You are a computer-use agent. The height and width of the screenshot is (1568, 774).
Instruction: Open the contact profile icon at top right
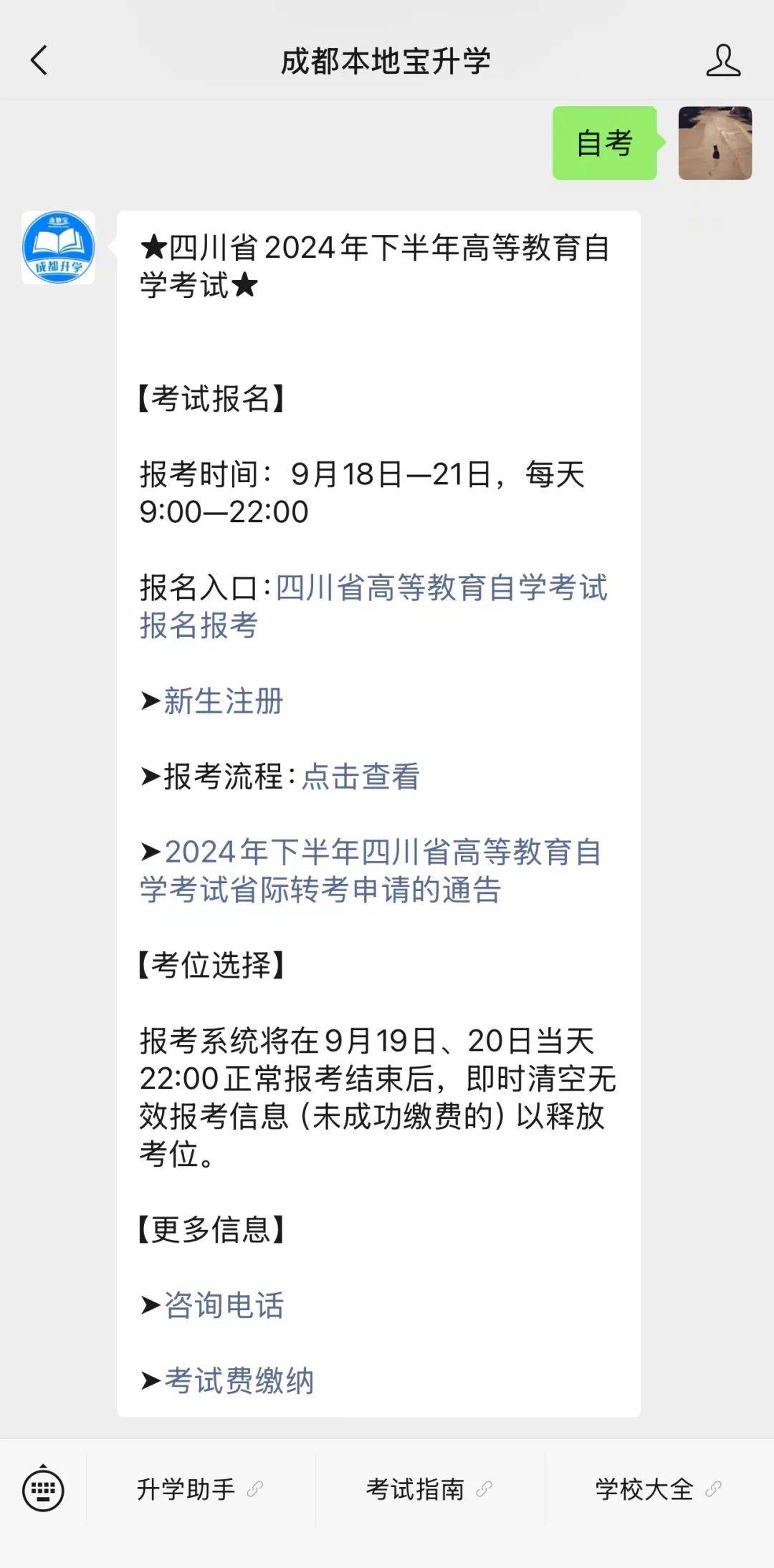tap(724, 62)
